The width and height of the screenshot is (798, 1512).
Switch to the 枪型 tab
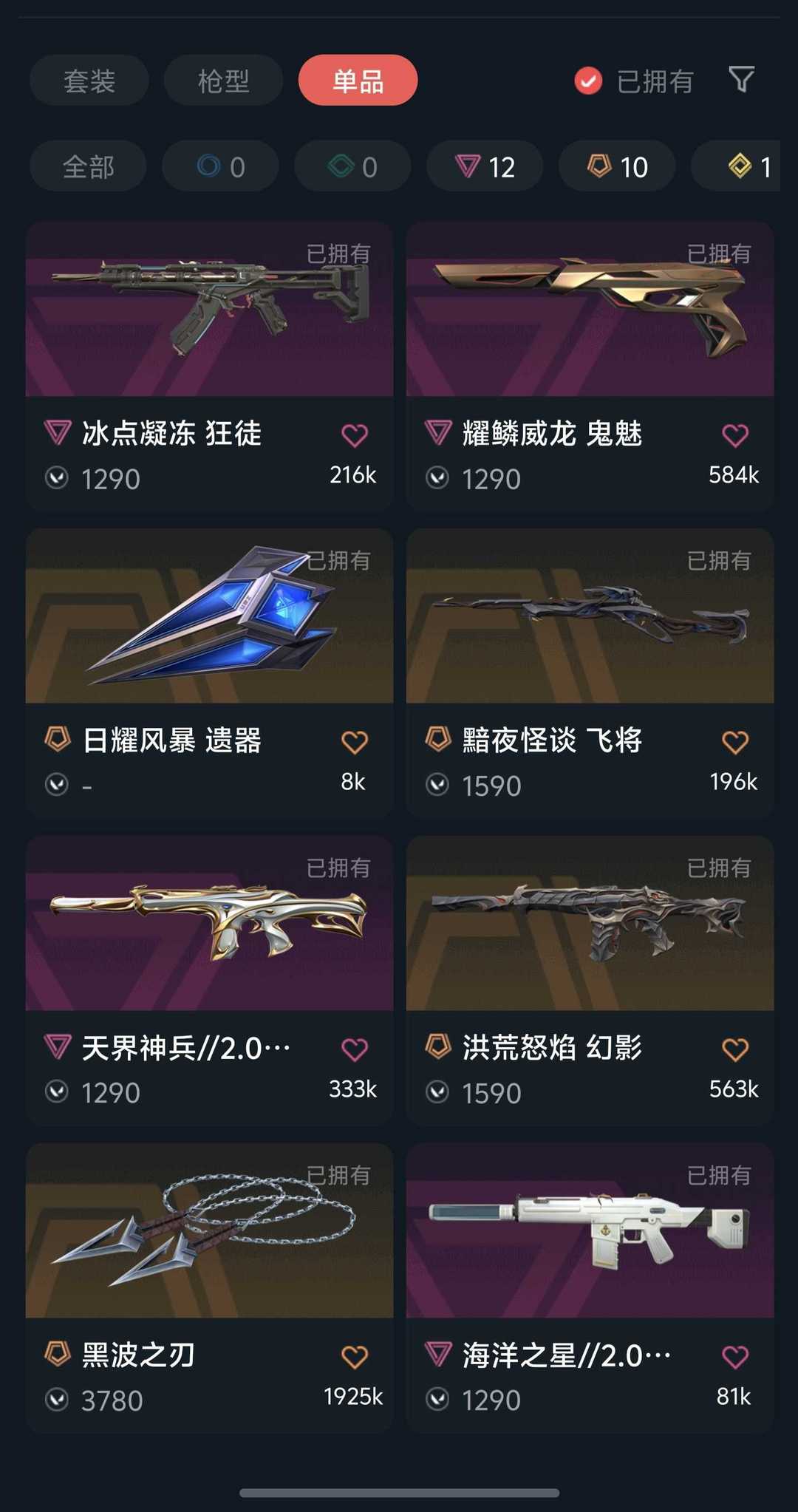[223, 80]
